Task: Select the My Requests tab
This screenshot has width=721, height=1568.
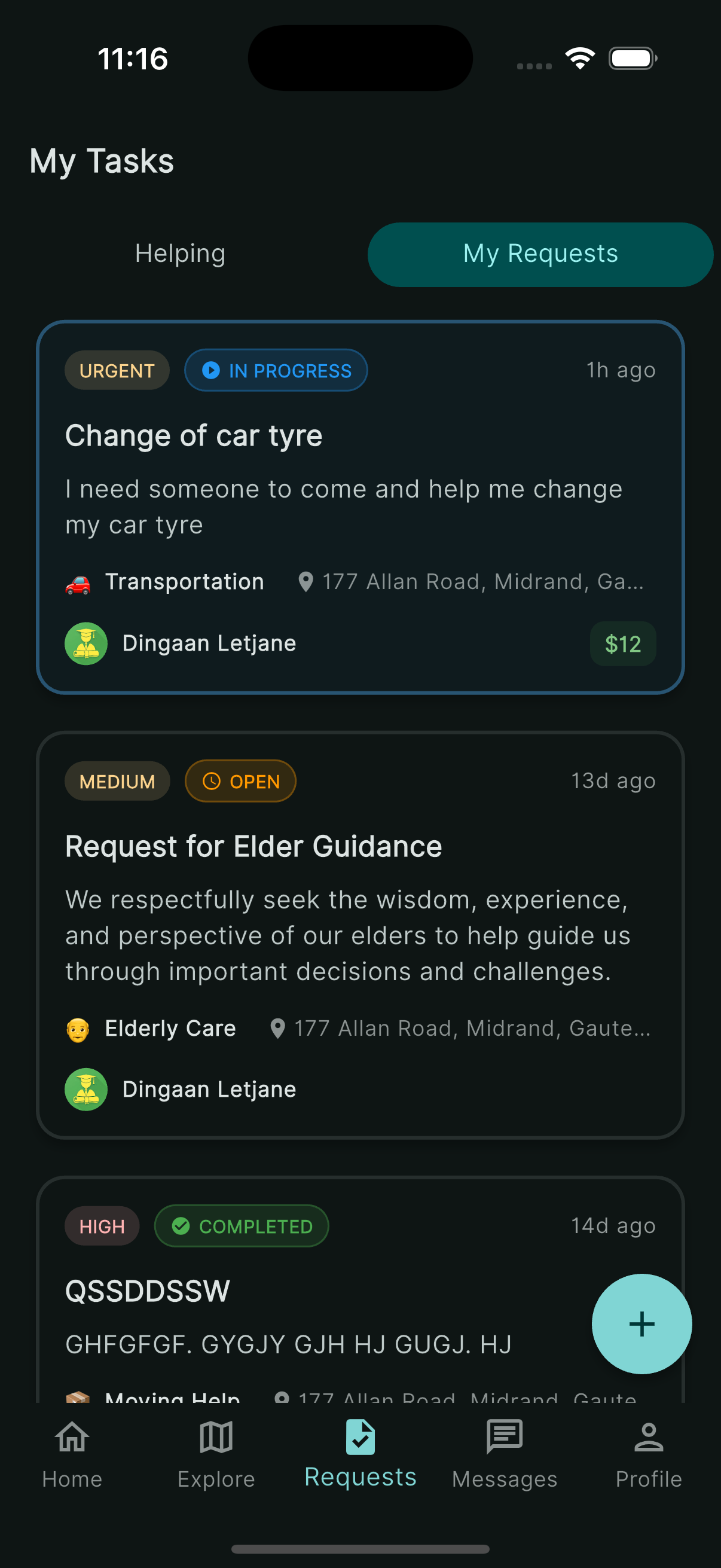Action: 540,254
